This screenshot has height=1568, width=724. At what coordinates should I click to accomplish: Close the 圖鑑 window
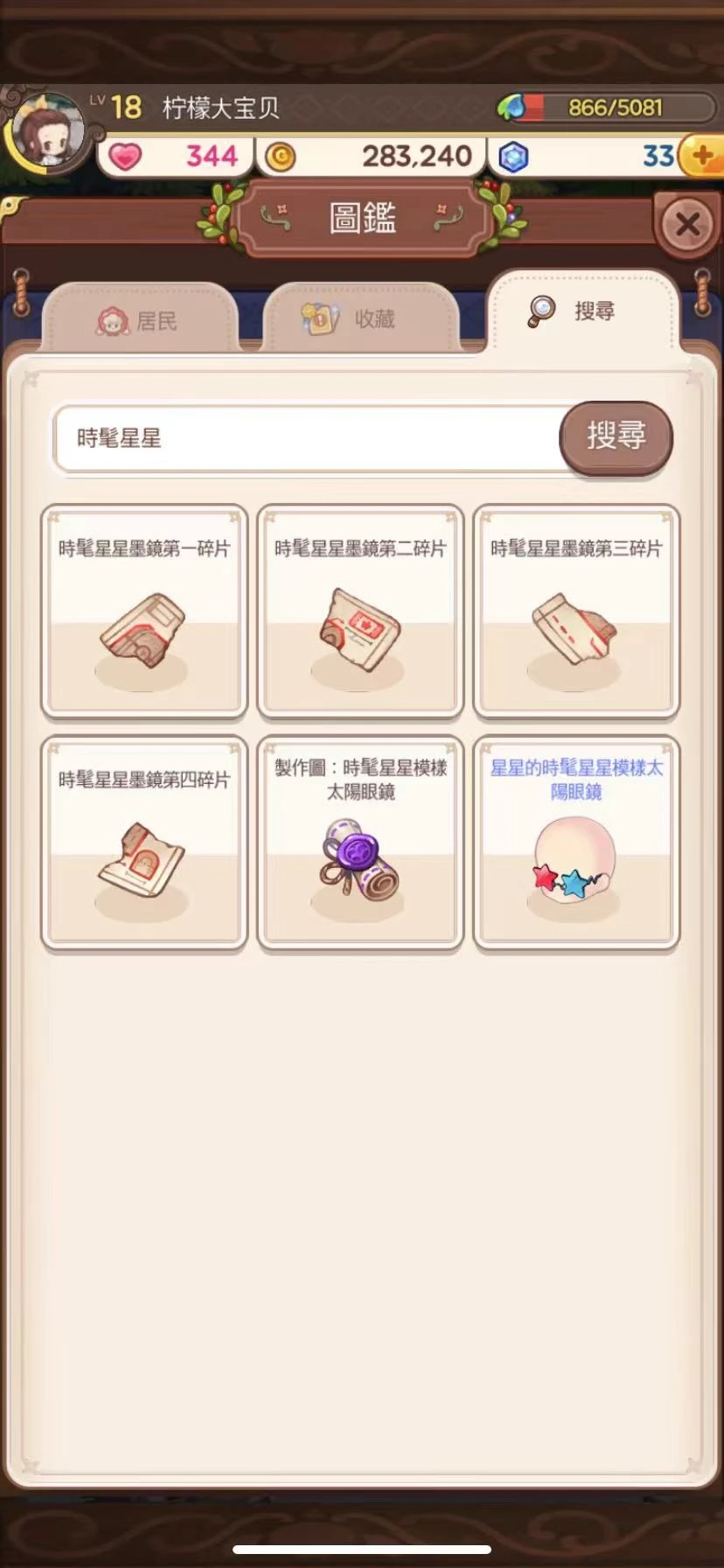point(687,225)
